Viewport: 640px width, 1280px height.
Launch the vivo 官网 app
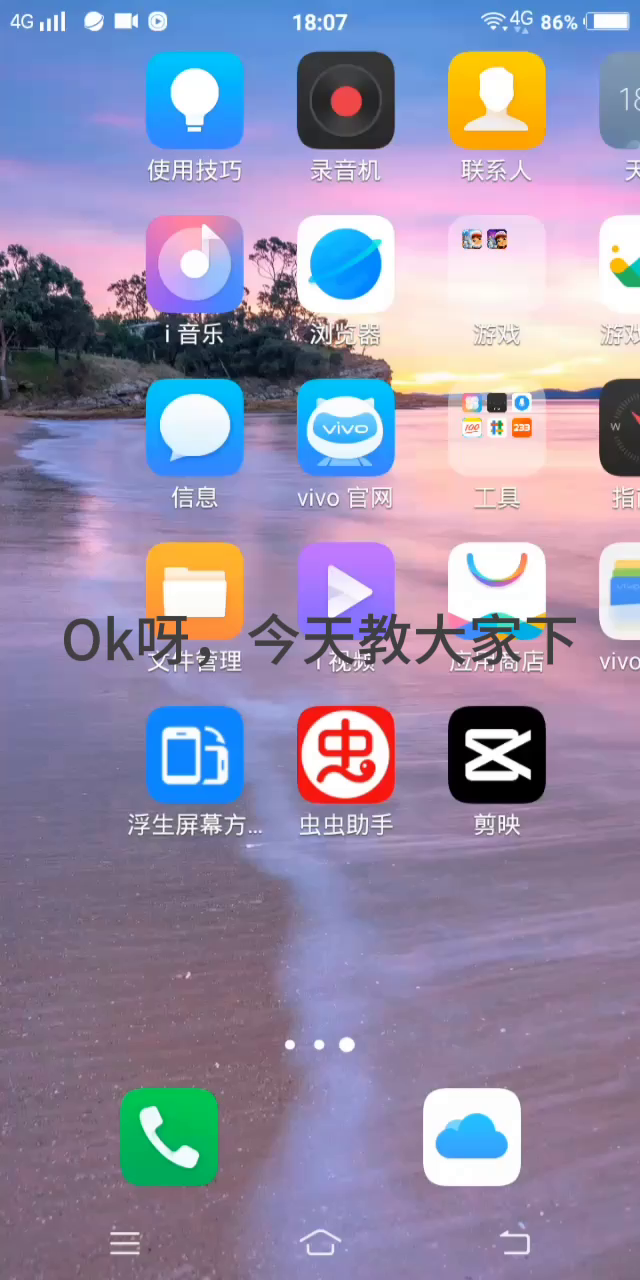346,428
